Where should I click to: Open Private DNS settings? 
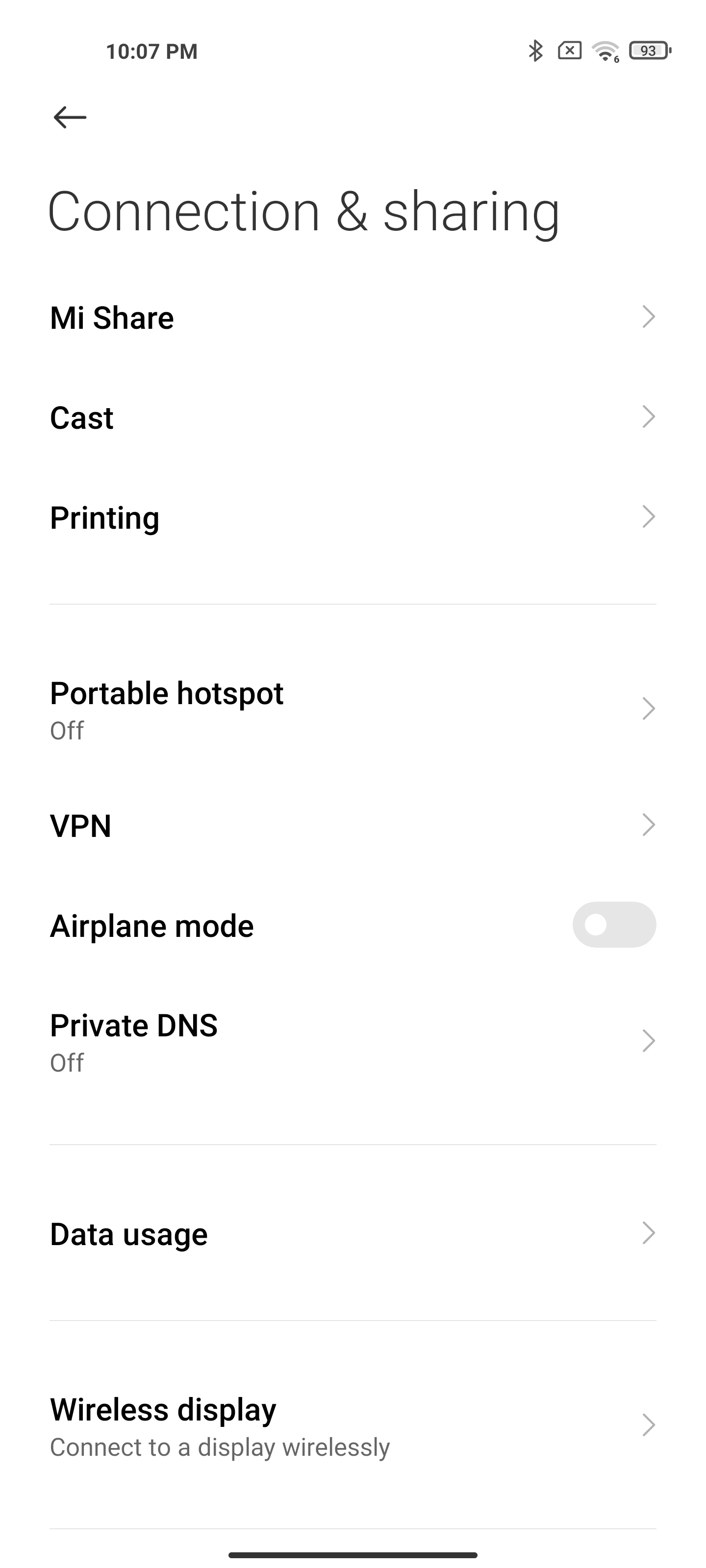353,1041
